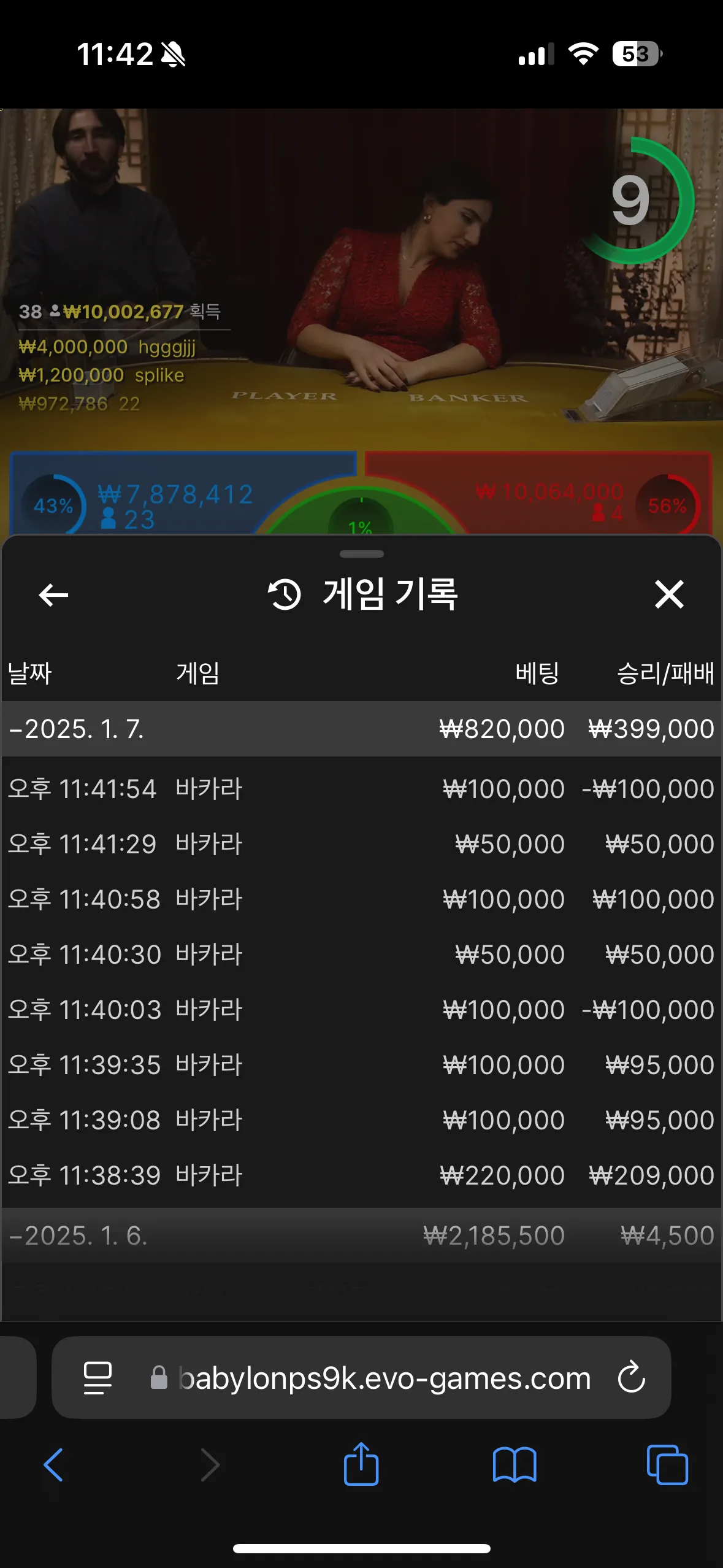
Task: Collapse the 2025. 1. 6. date group
Action: pyautogui.click(x=361, y=1236)
